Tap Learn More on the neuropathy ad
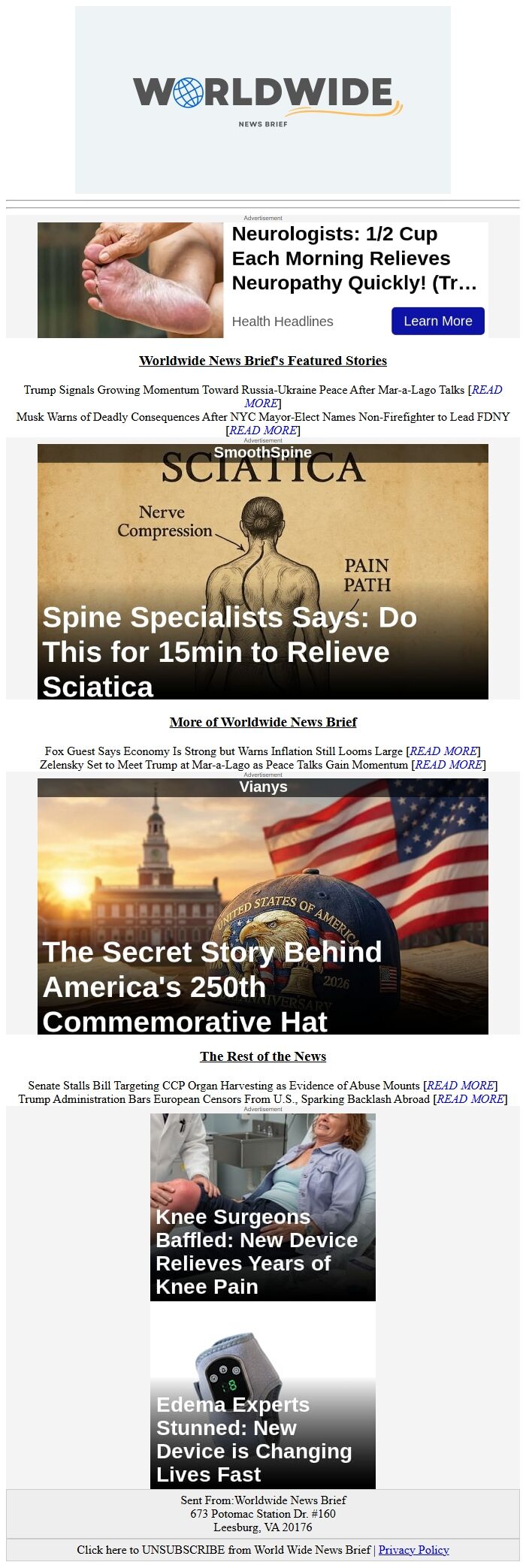 point(437,321)
